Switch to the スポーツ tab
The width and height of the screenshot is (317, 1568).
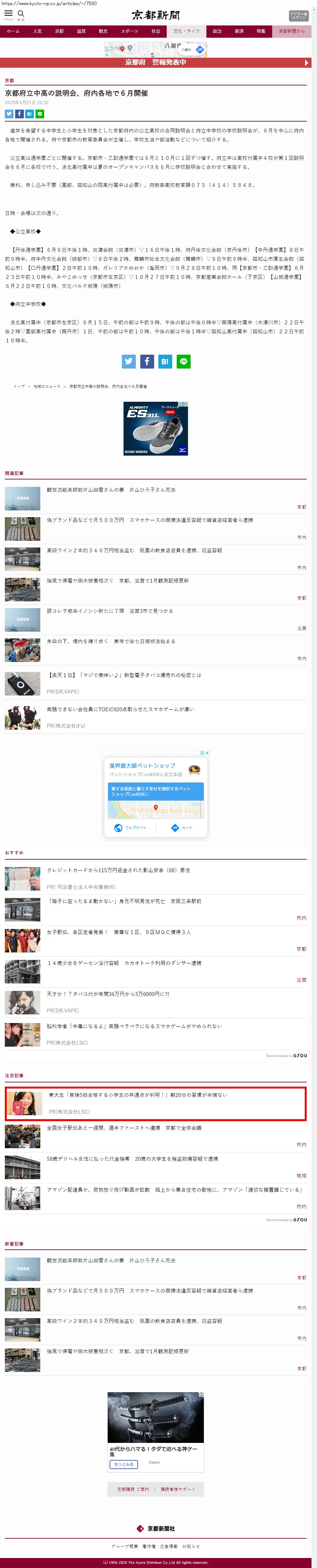point(129,31)
